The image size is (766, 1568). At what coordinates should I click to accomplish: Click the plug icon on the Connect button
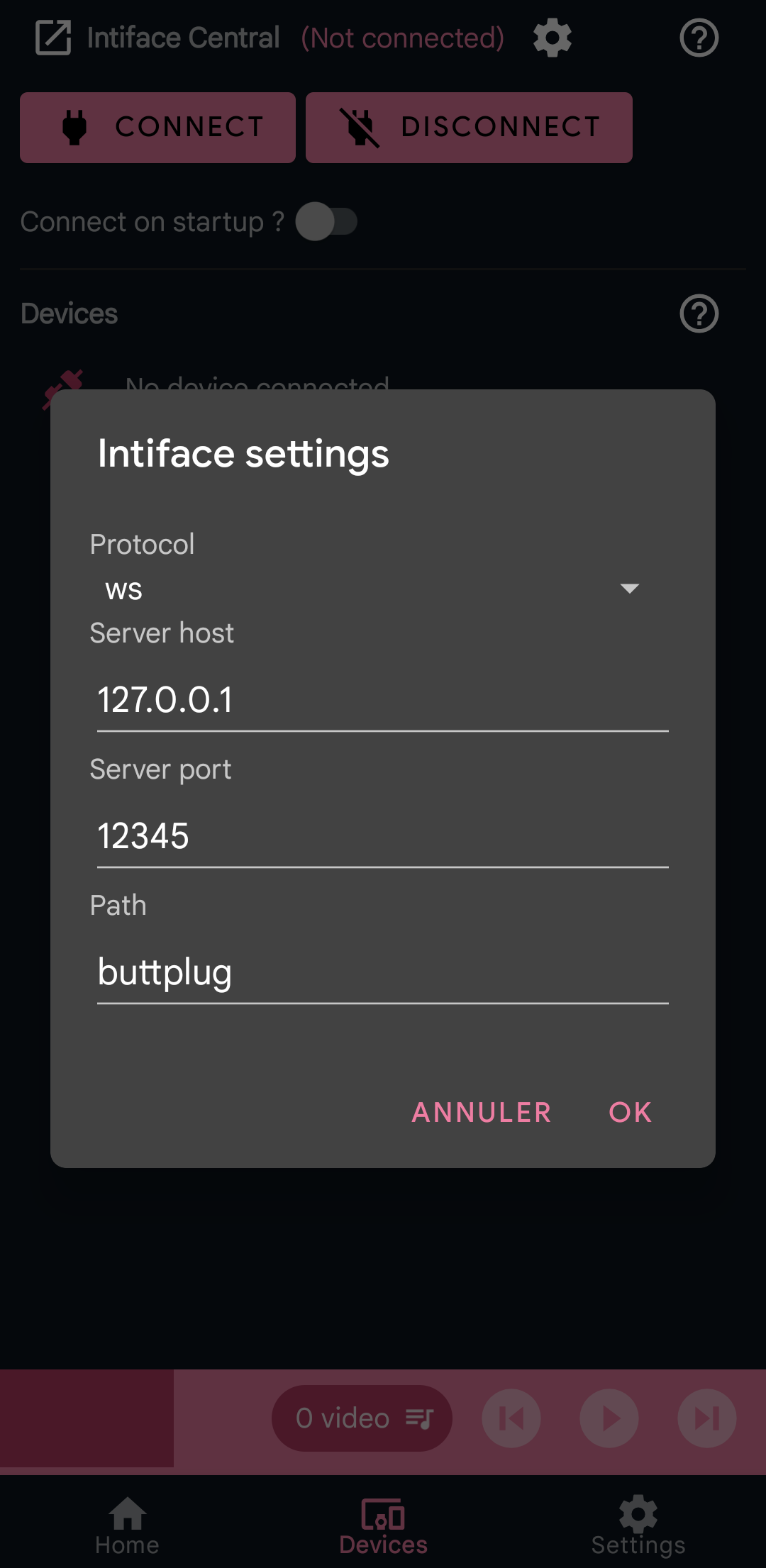74,128
